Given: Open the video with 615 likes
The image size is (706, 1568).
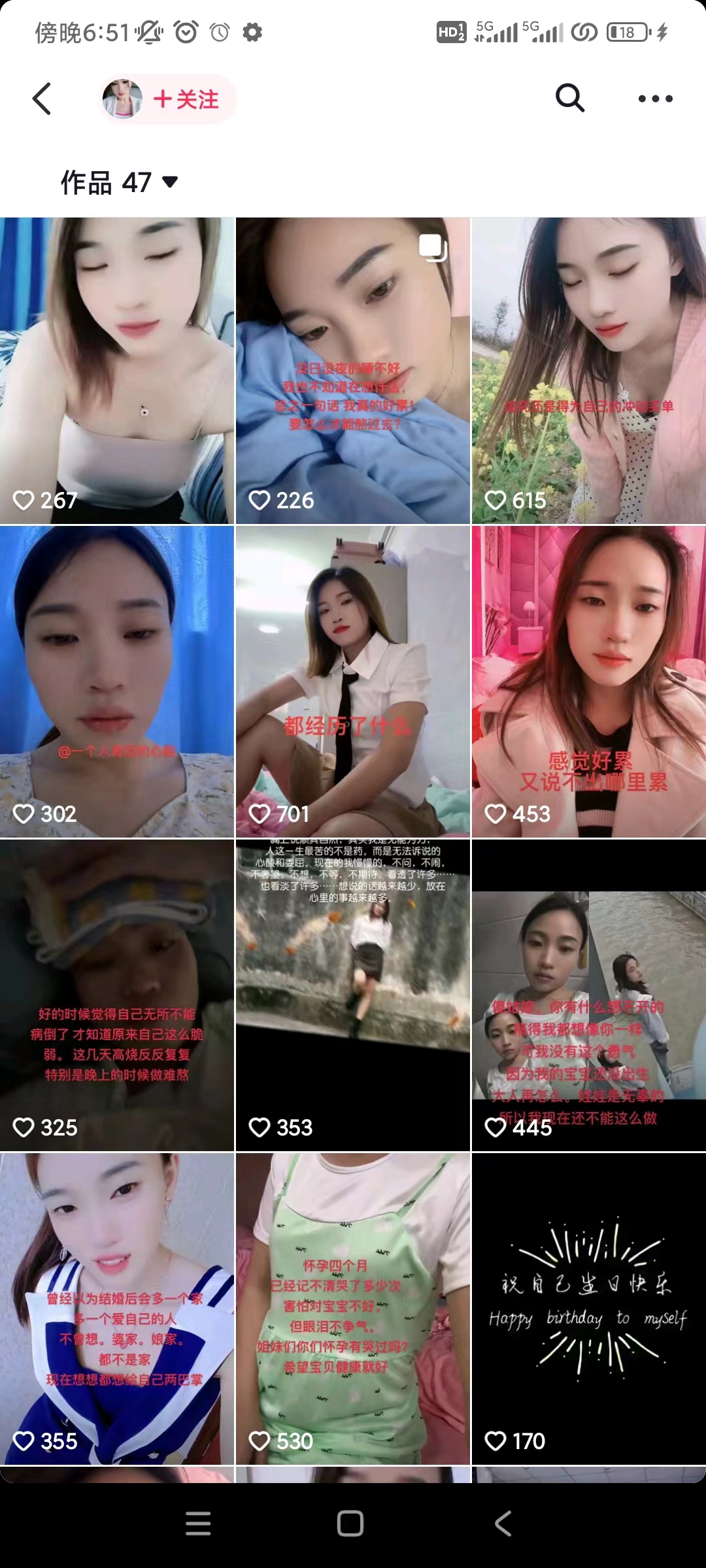Looking at the screenshot, I should 588,370.
